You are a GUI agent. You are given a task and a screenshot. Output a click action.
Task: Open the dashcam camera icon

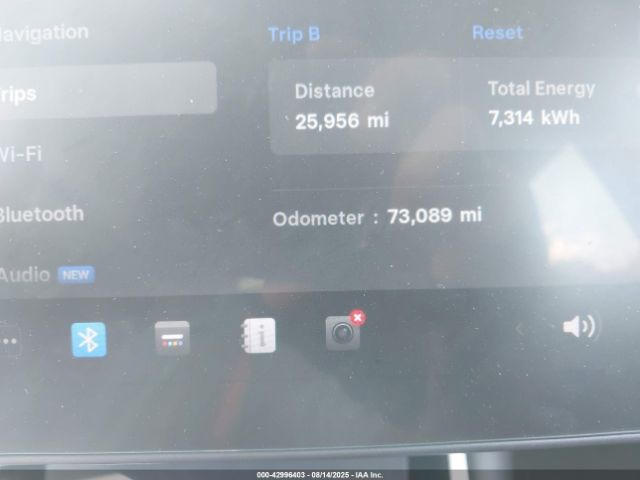[x=343, y=333]
